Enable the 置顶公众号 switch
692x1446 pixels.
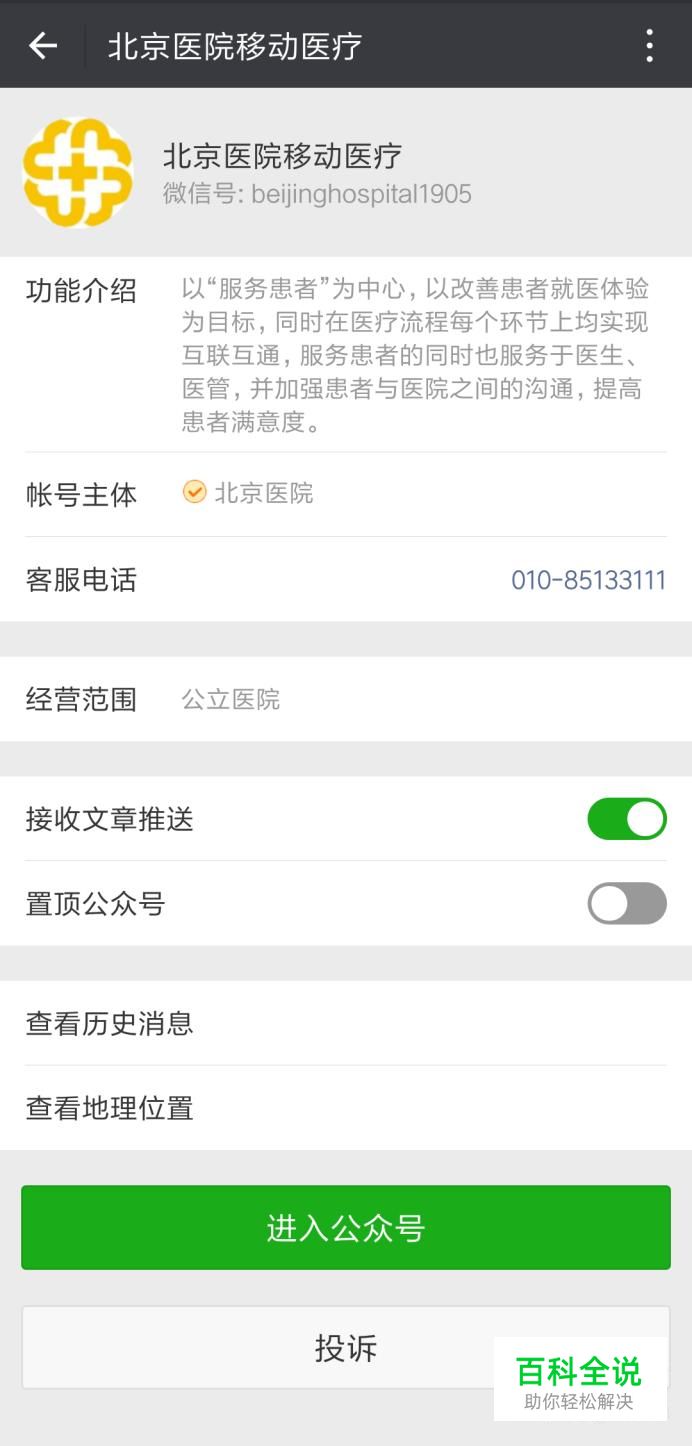pos(626,904)
